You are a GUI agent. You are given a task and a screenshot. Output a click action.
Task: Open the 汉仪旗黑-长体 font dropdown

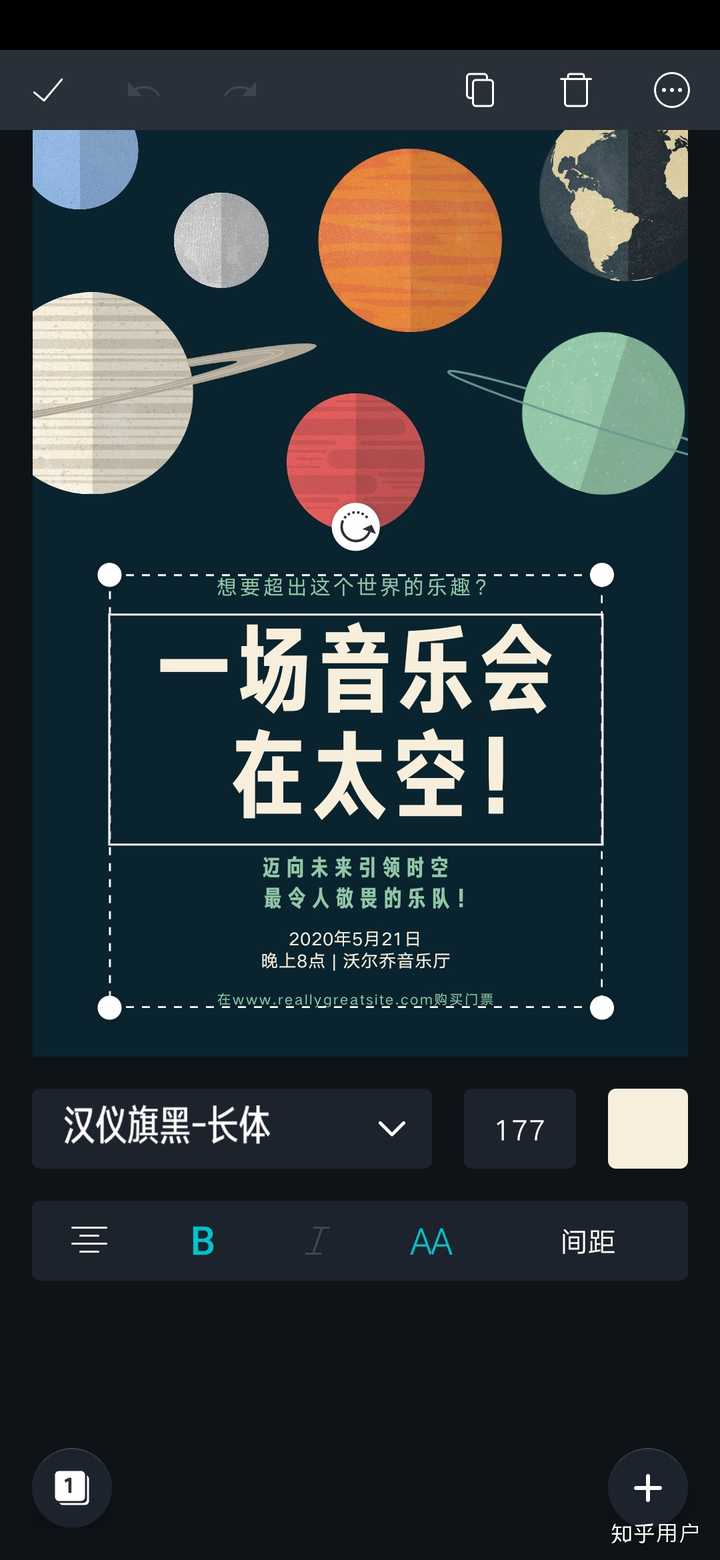[x=232, y=1128]
